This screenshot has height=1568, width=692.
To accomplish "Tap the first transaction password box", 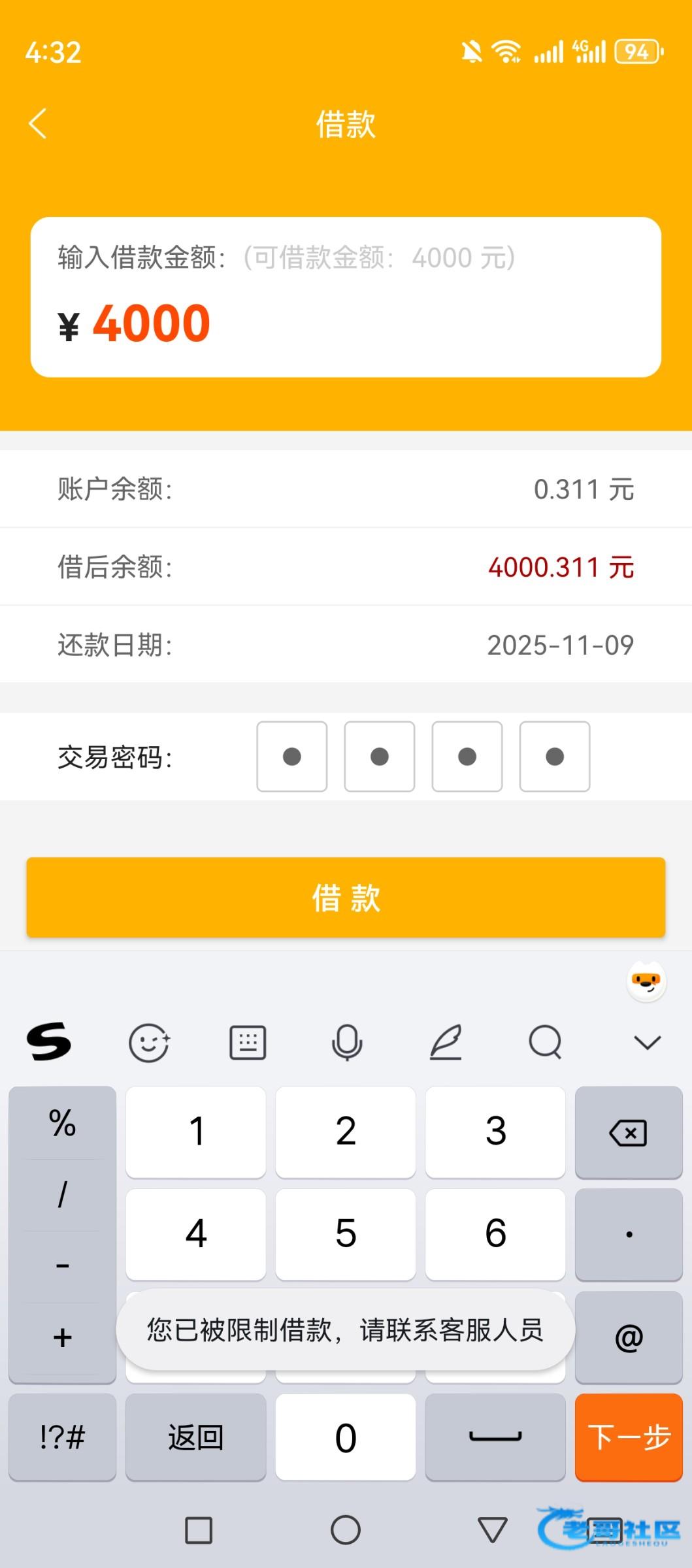I will (x=292, y=757).
